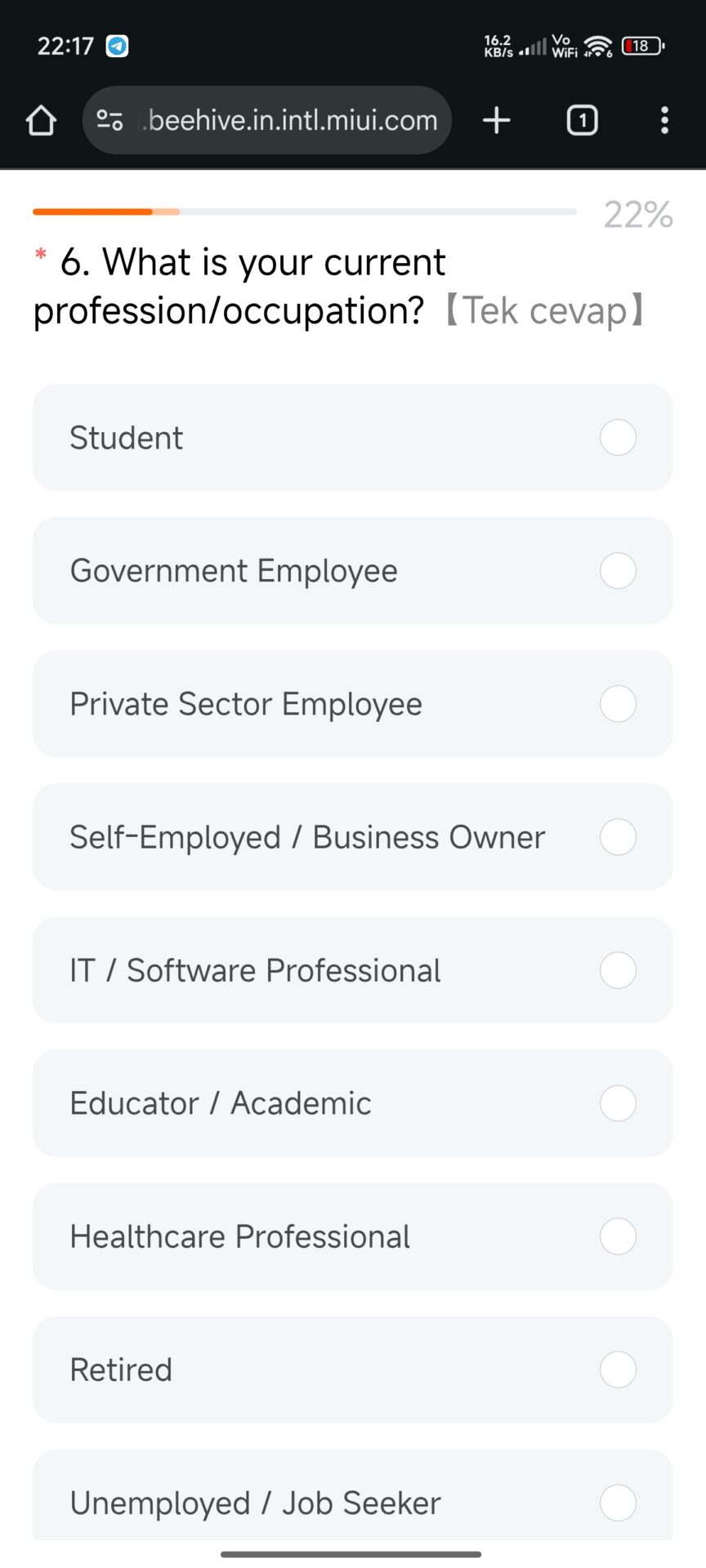Select Educator / Academic option
The image size is (706, 1568).
point(353,1103)
